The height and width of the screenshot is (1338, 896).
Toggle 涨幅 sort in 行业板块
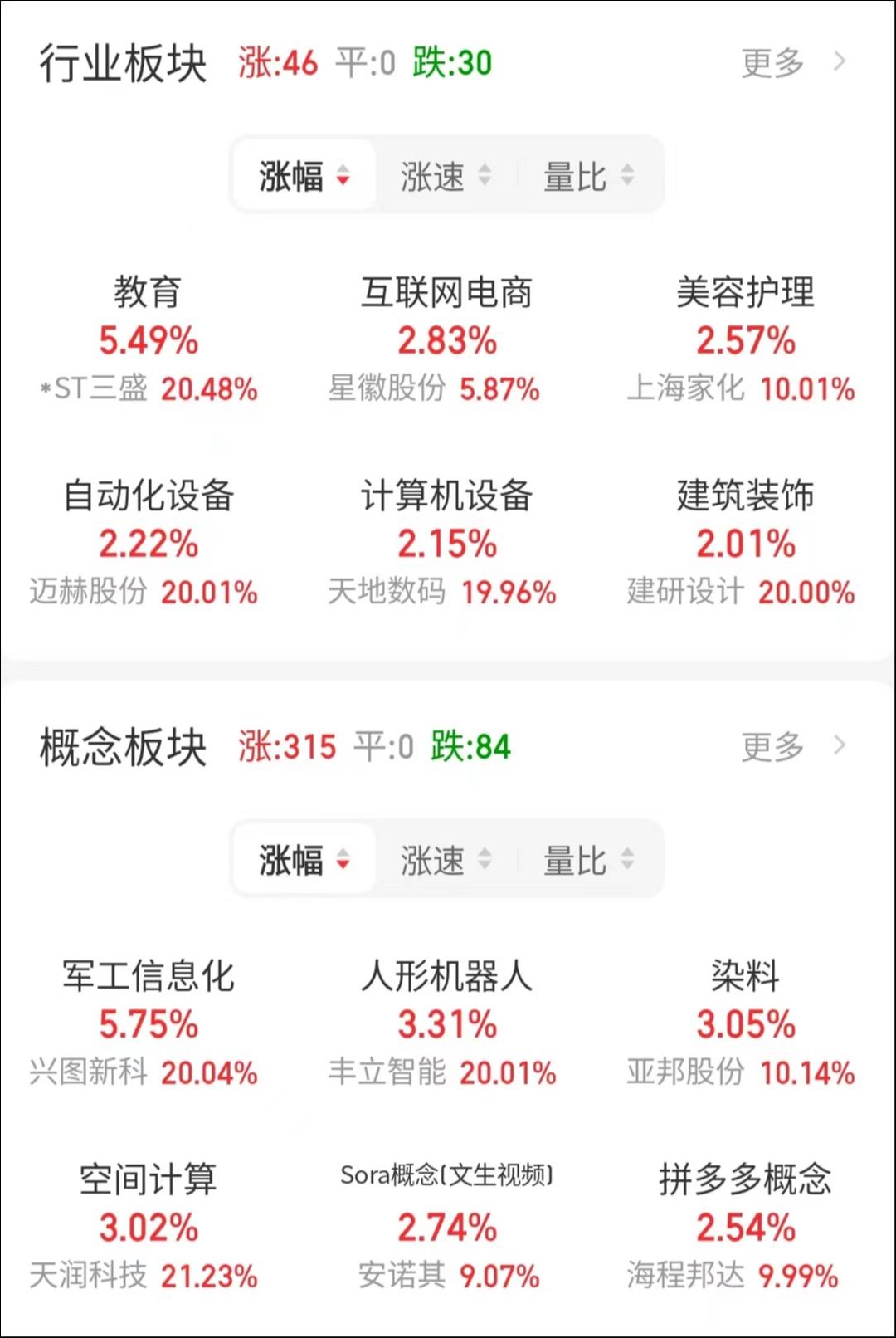304,176
